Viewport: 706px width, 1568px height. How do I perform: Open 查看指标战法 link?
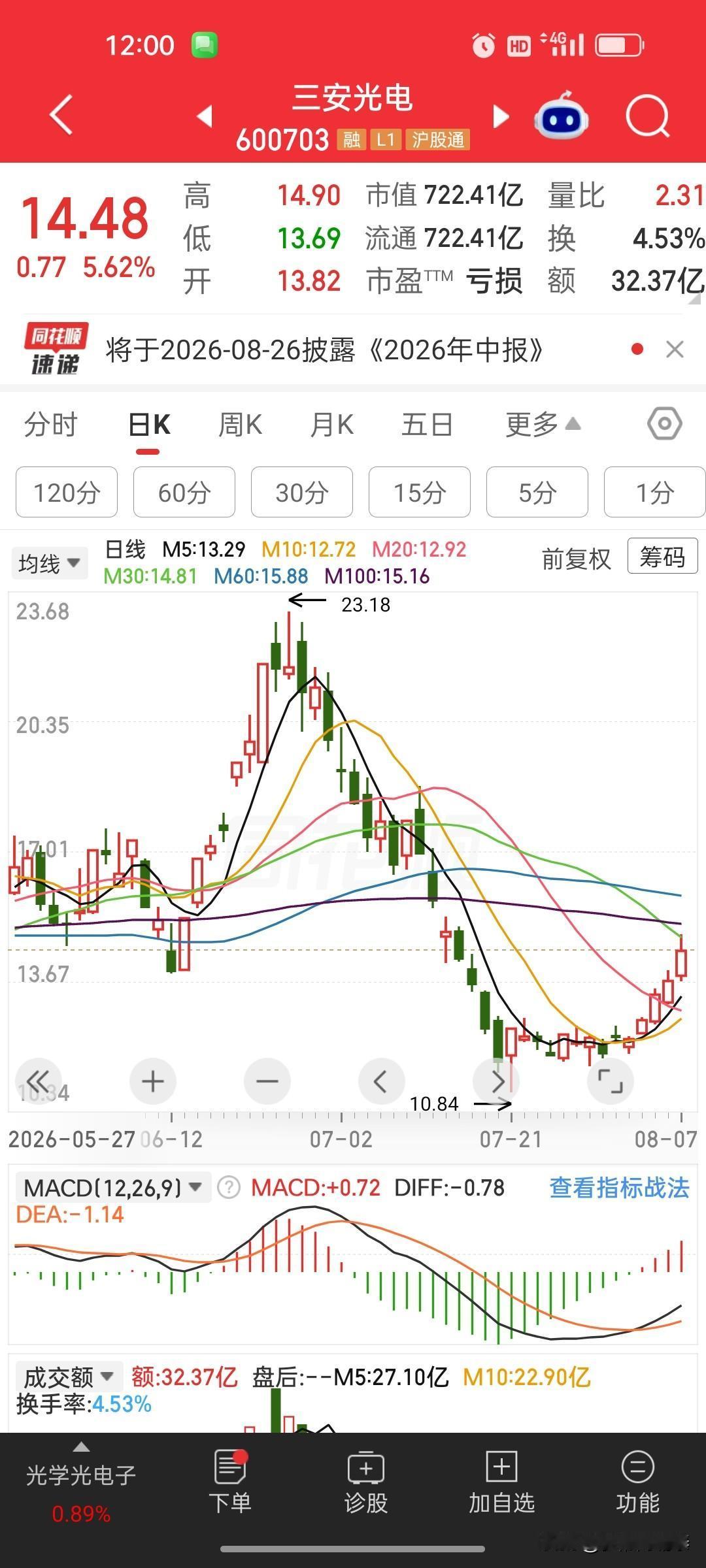click(x=619, y=1188)
